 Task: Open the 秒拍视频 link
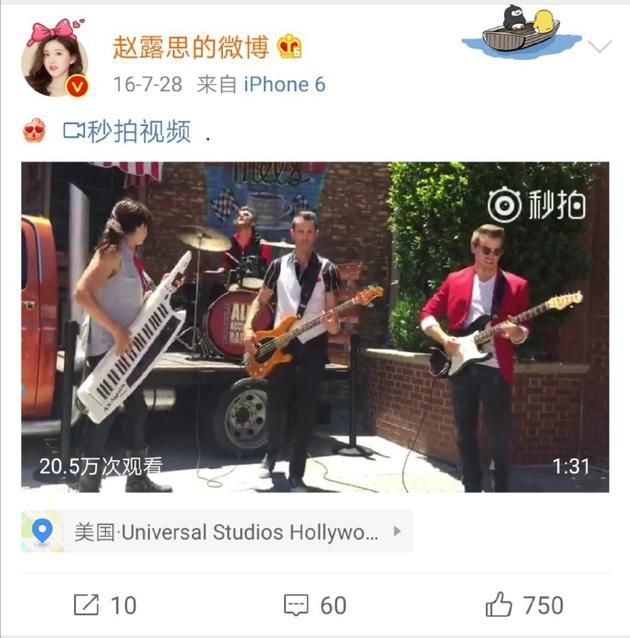click(x=127, y=131)
